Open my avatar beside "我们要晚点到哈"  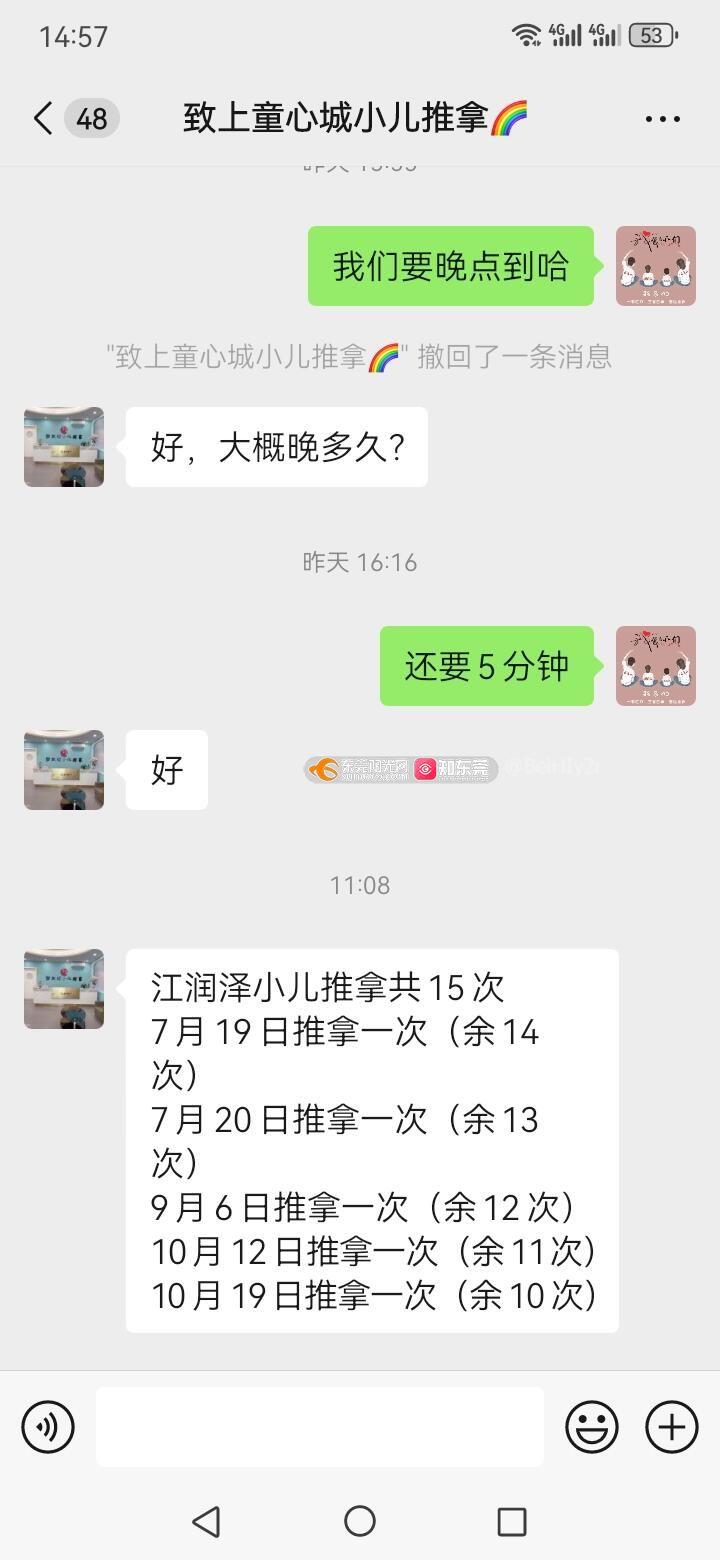[x=655, y=266]
